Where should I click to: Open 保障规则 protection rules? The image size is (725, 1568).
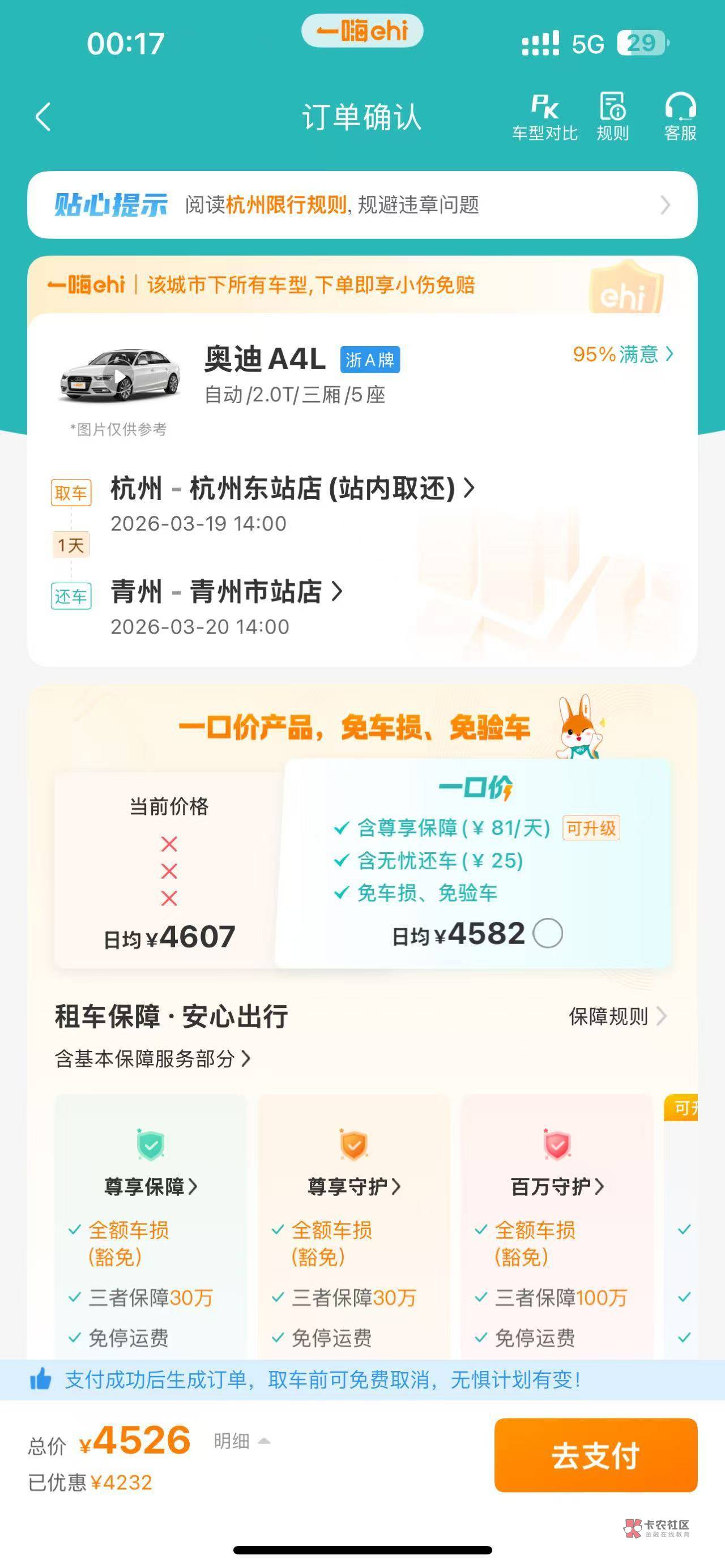click(617, 1016)
